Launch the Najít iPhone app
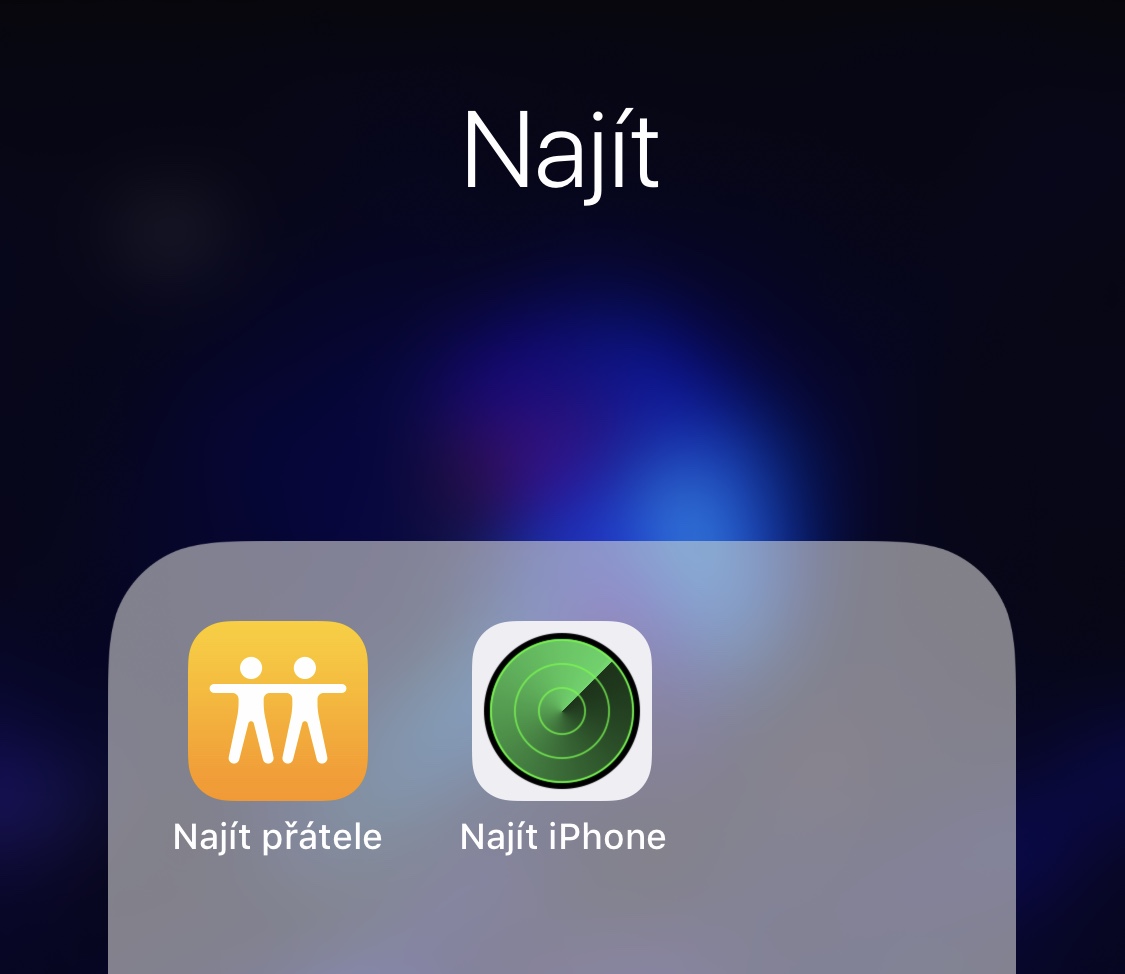 pyautogui.click(x=562, y=711)
